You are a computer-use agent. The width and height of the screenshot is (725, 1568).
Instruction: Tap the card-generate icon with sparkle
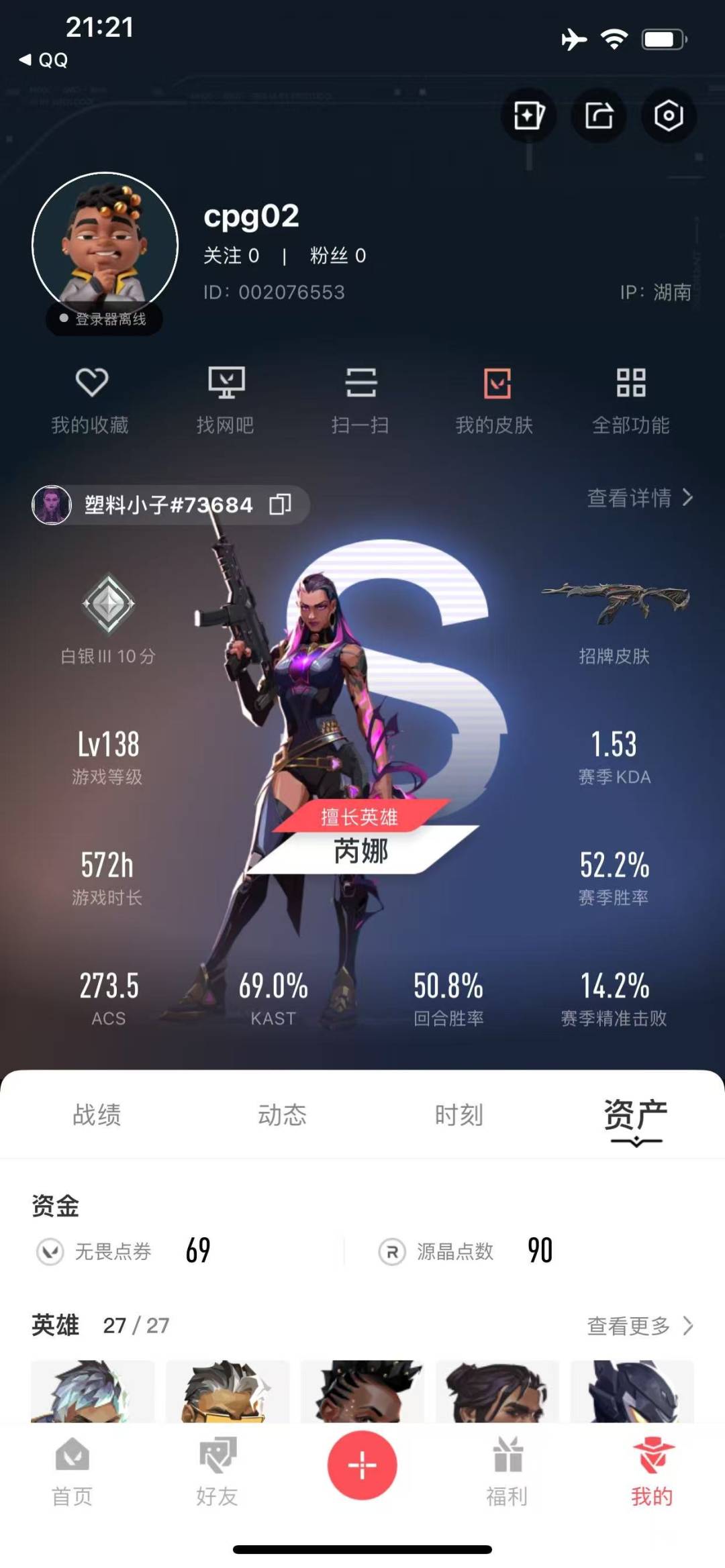pyautogui.click(x=529, y=115)
